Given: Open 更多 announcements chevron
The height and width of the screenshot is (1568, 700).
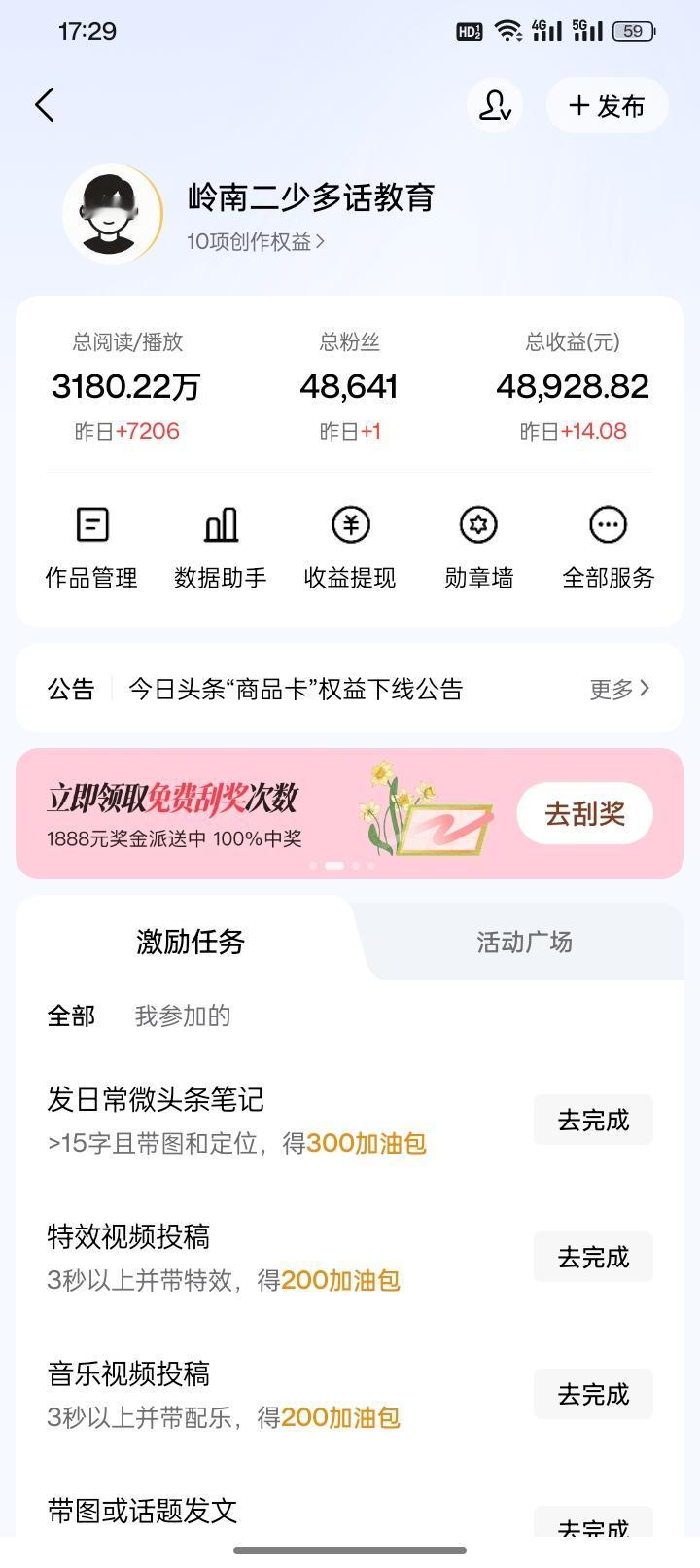Looking at the screenshot, I should click(616, 689).
